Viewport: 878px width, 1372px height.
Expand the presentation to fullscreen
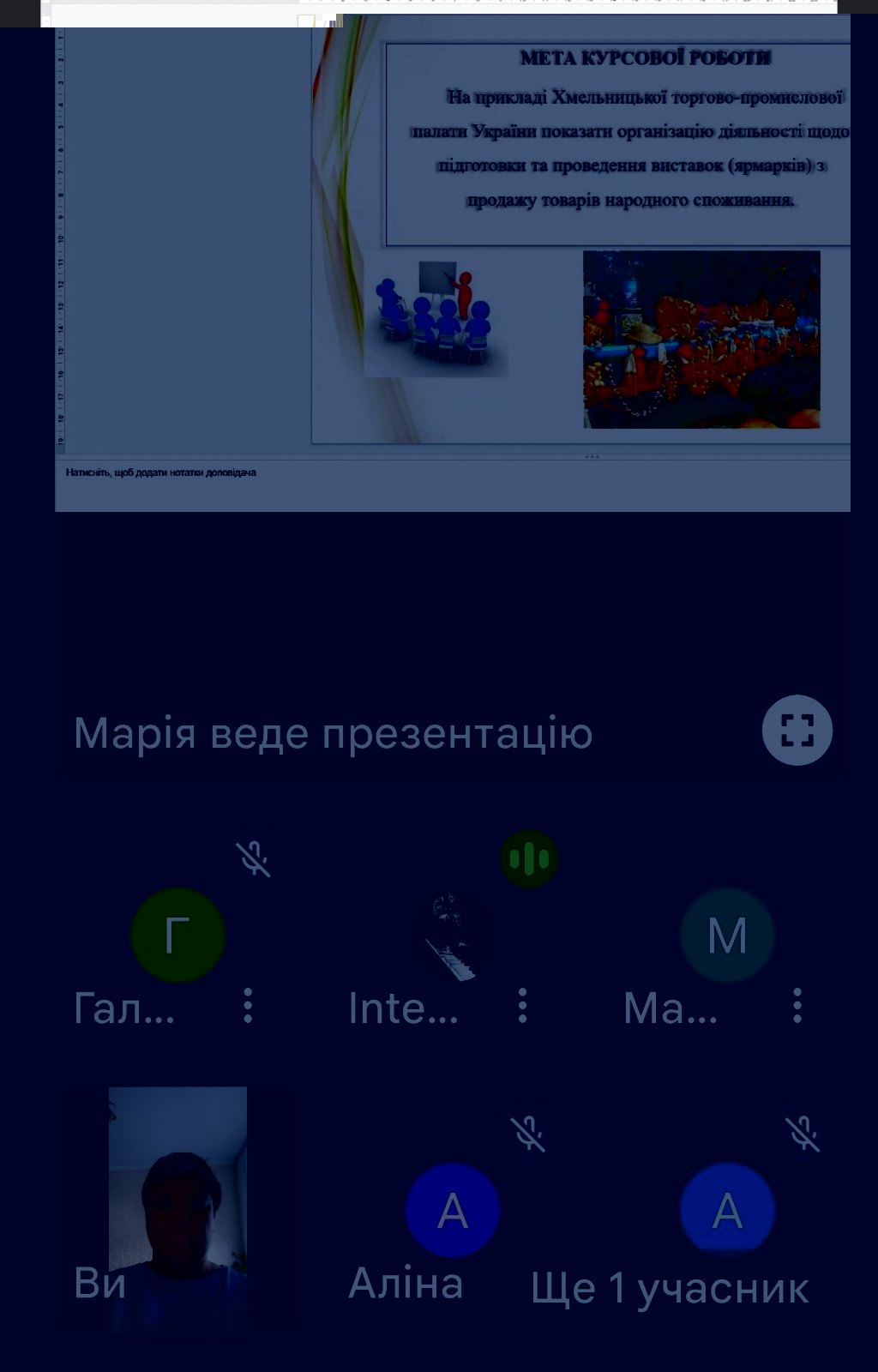pos(797,731)
